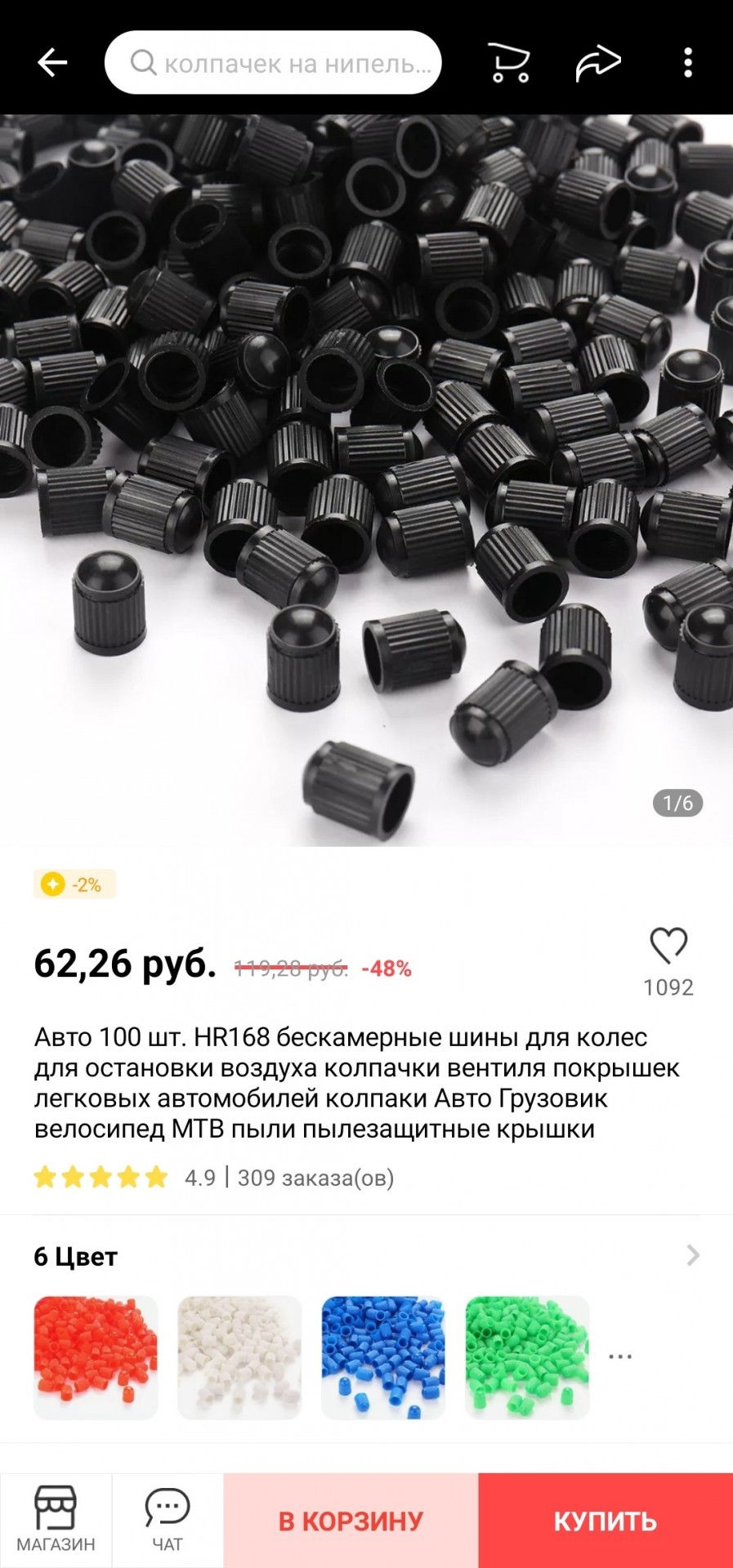The height and width of the screenshot is (1568, 733).
Task: Add the product to wishlist with heart
Action: tap(668, 947)
